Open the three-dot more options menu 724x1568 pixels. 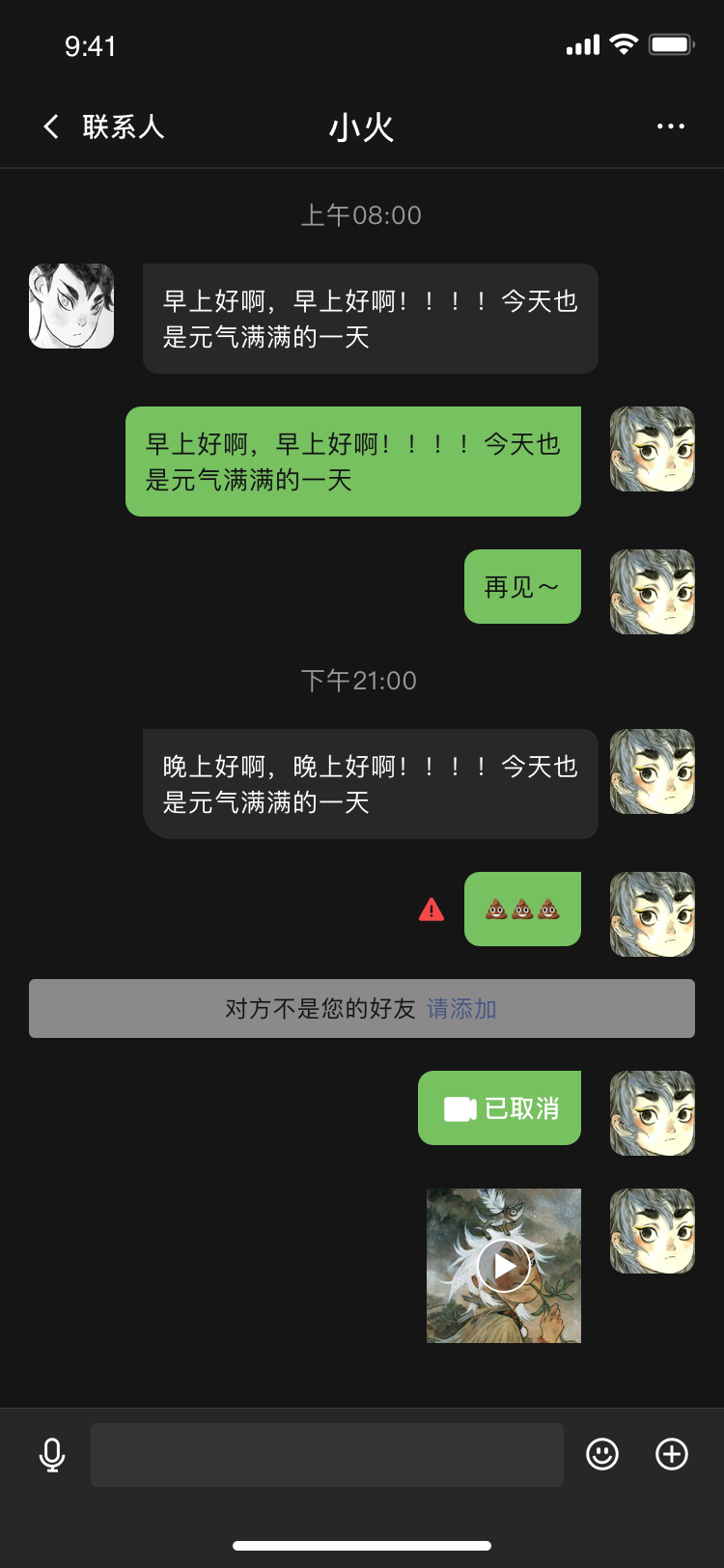pos(670,126)
